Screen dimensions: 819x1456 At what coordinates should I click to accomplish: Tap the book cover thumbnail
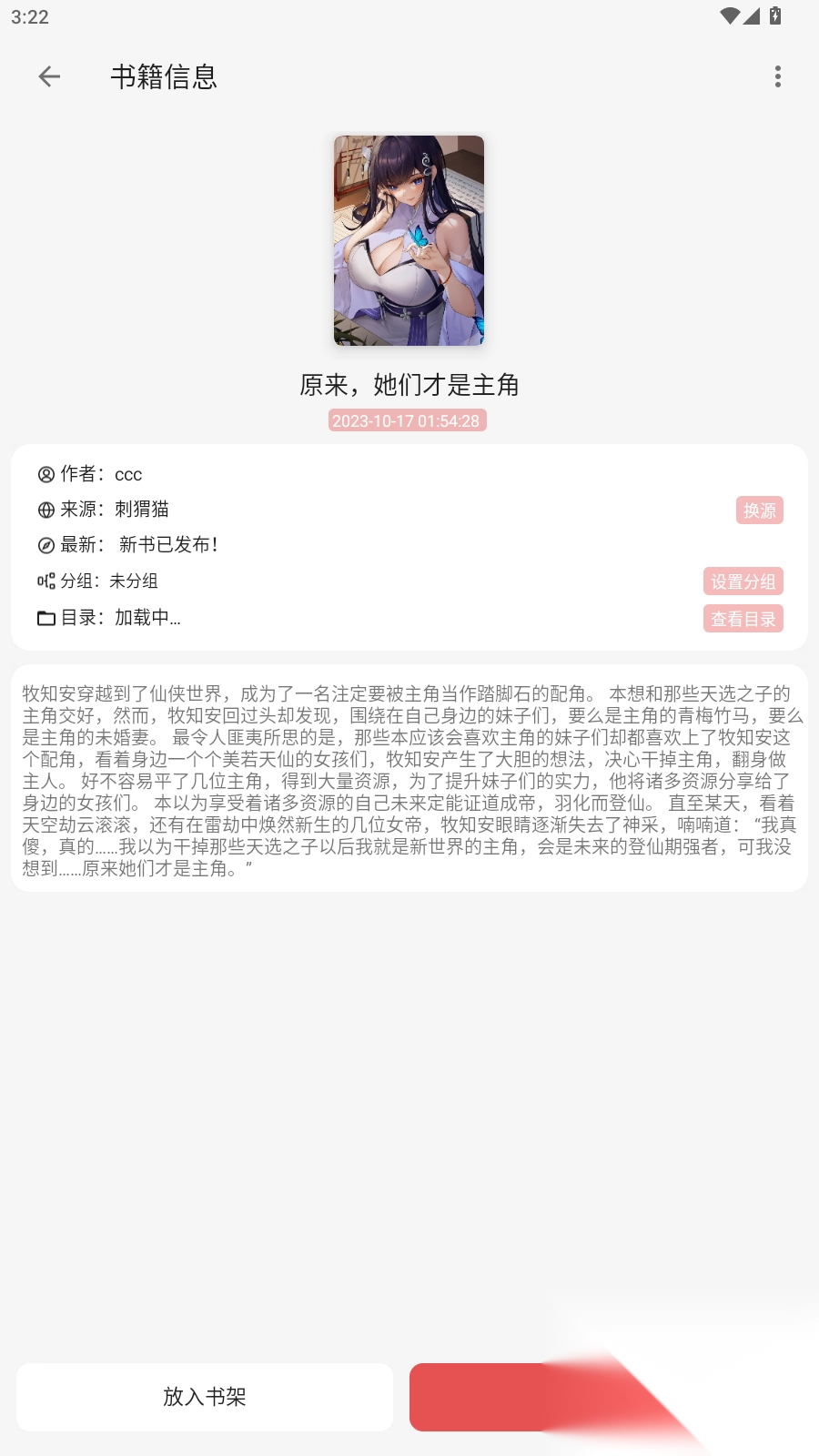(x=409, y=241)
